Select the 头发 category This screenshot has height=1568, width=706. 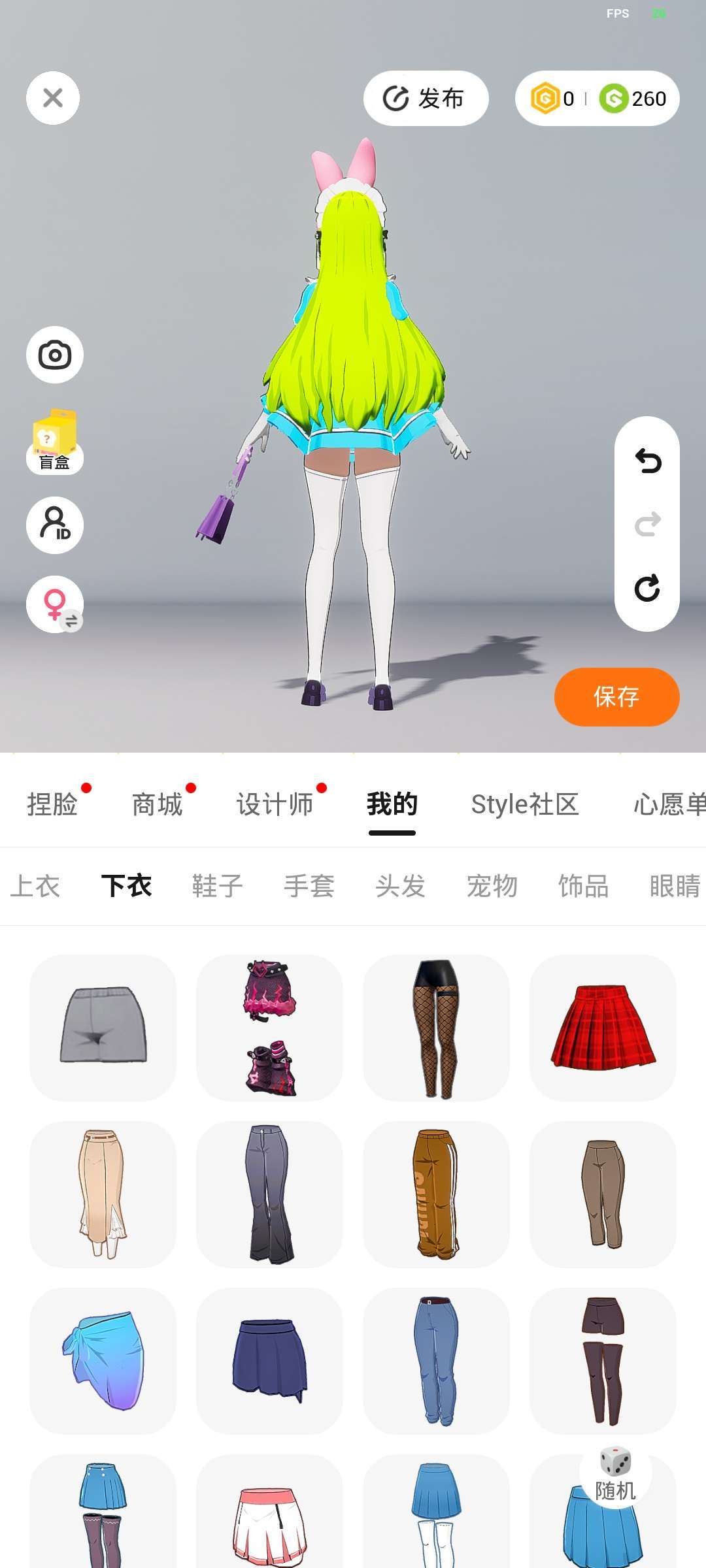point(401,886)
